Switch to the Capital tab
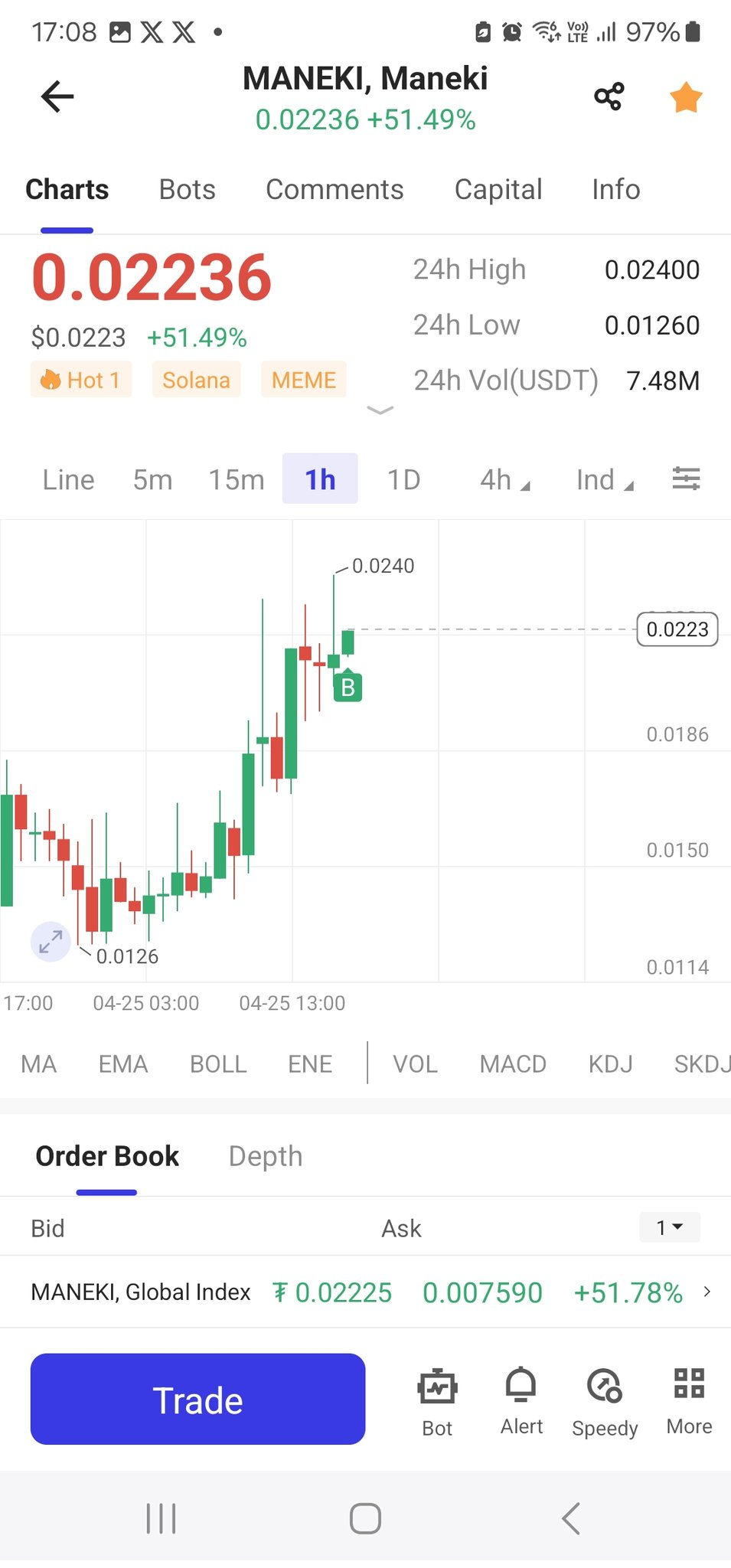Viewport: 731px width, 1568px height. 498,190
